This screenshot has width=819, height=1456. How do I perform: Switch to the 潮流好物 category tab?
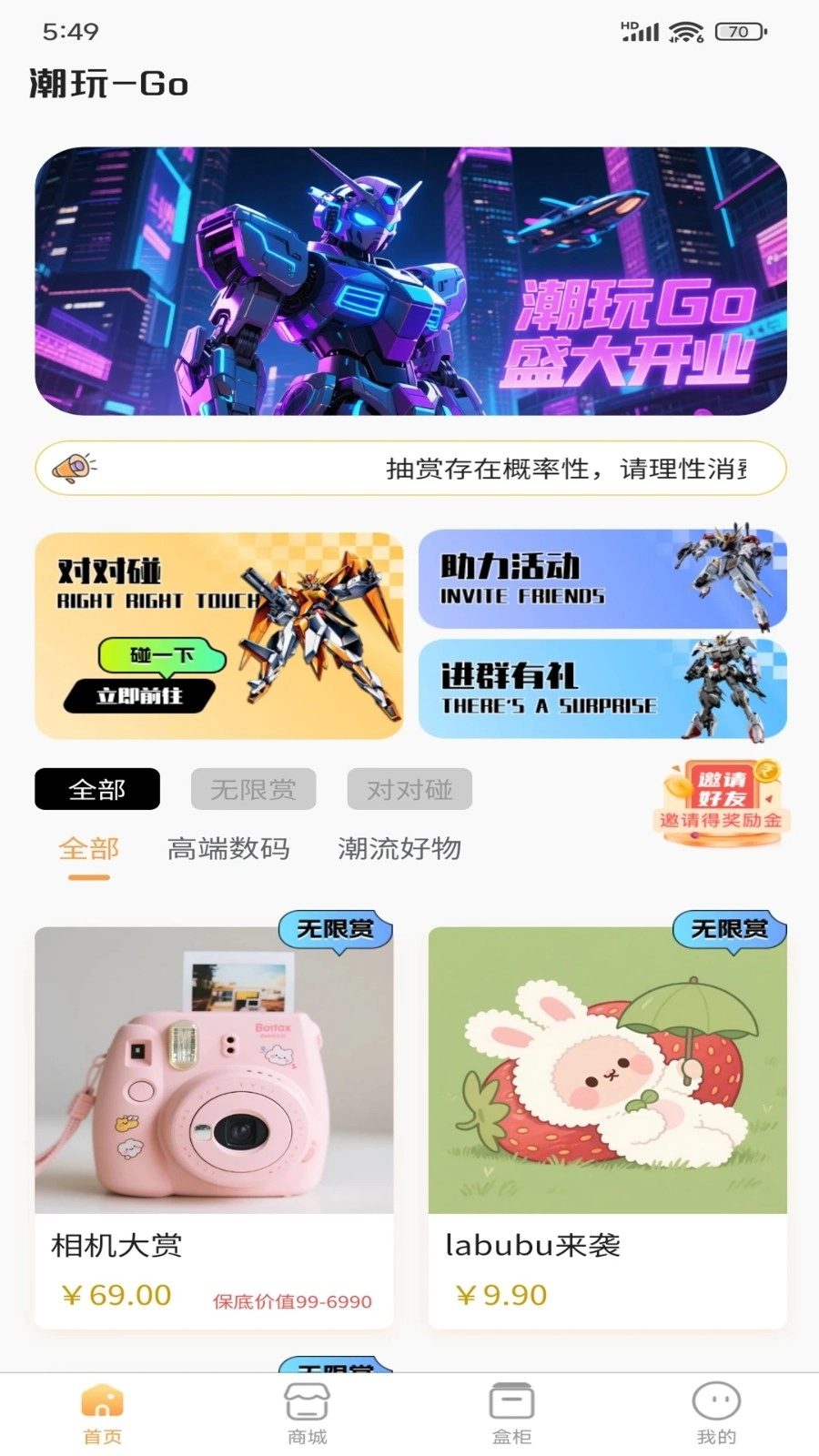click(x=399, y=848)
